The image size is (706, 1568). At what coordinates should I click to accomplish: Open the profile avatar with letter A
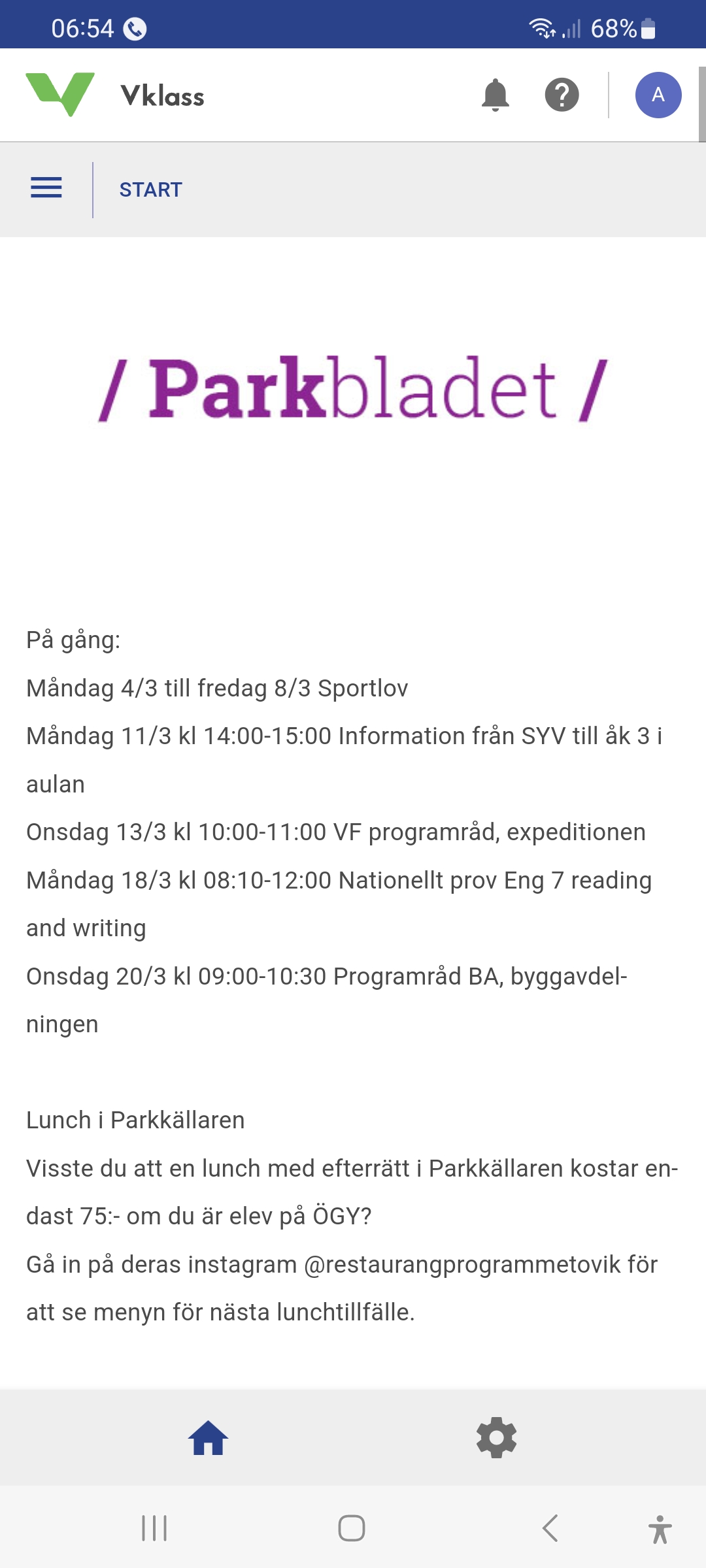(x=658, y=95)
